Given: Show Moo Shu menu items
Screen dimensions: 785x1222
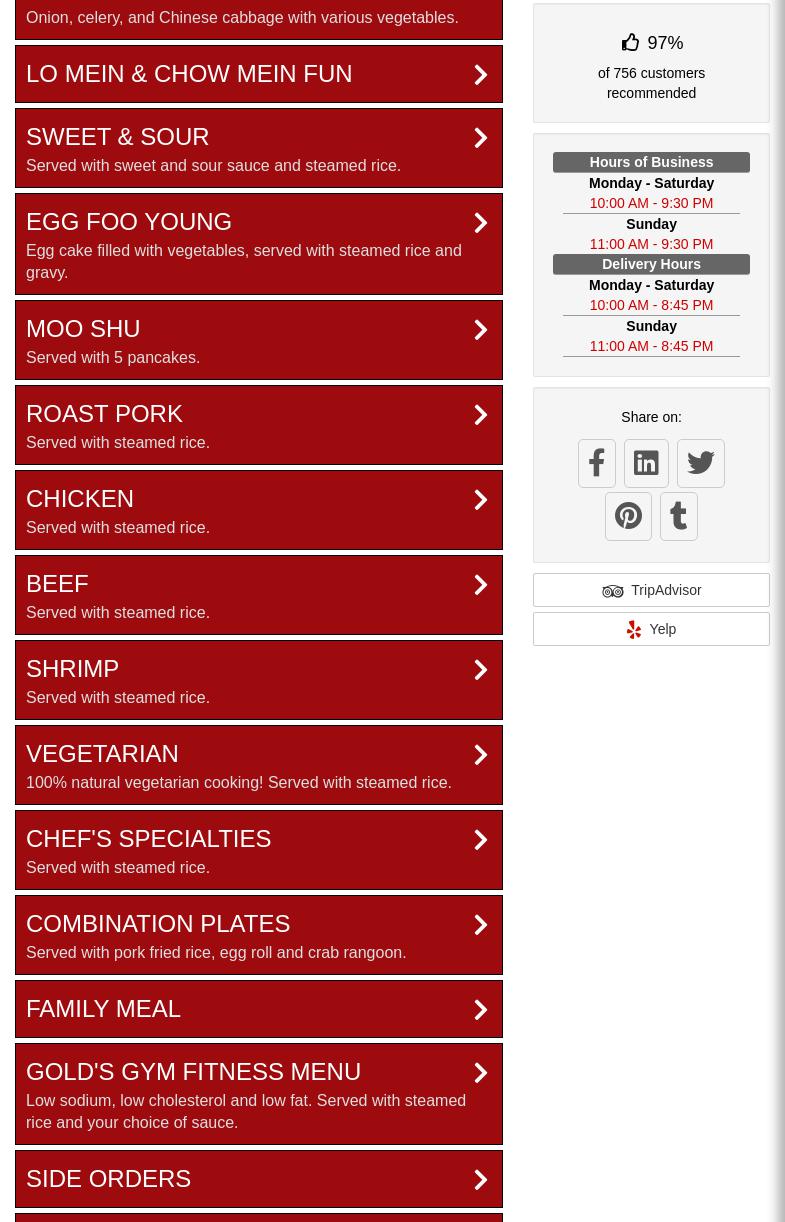Looking at the screenshot, I should point(258,340).
